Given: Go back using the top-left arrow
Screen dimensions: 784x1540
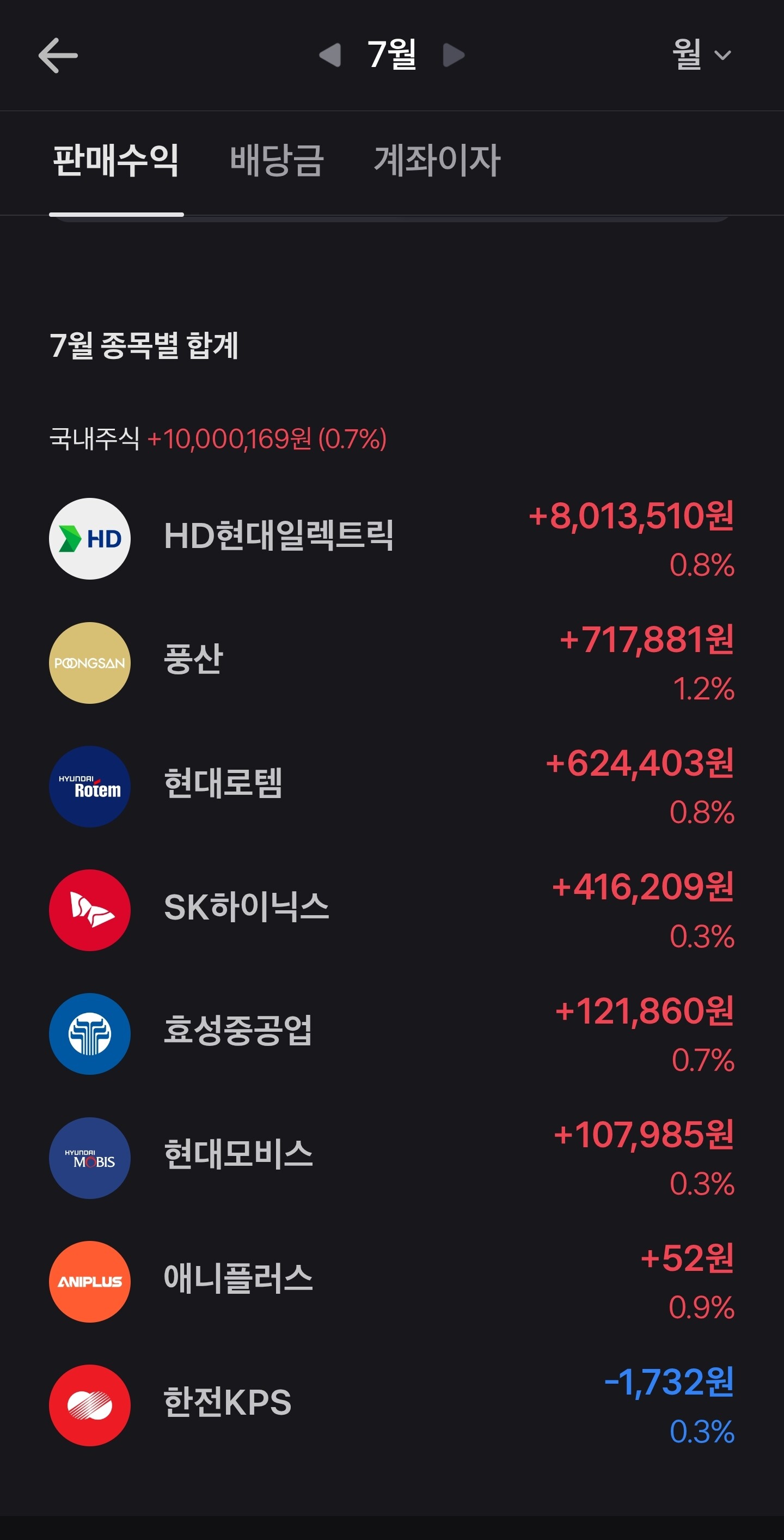Looking at the screenshot, I should [x=58, y=55].
